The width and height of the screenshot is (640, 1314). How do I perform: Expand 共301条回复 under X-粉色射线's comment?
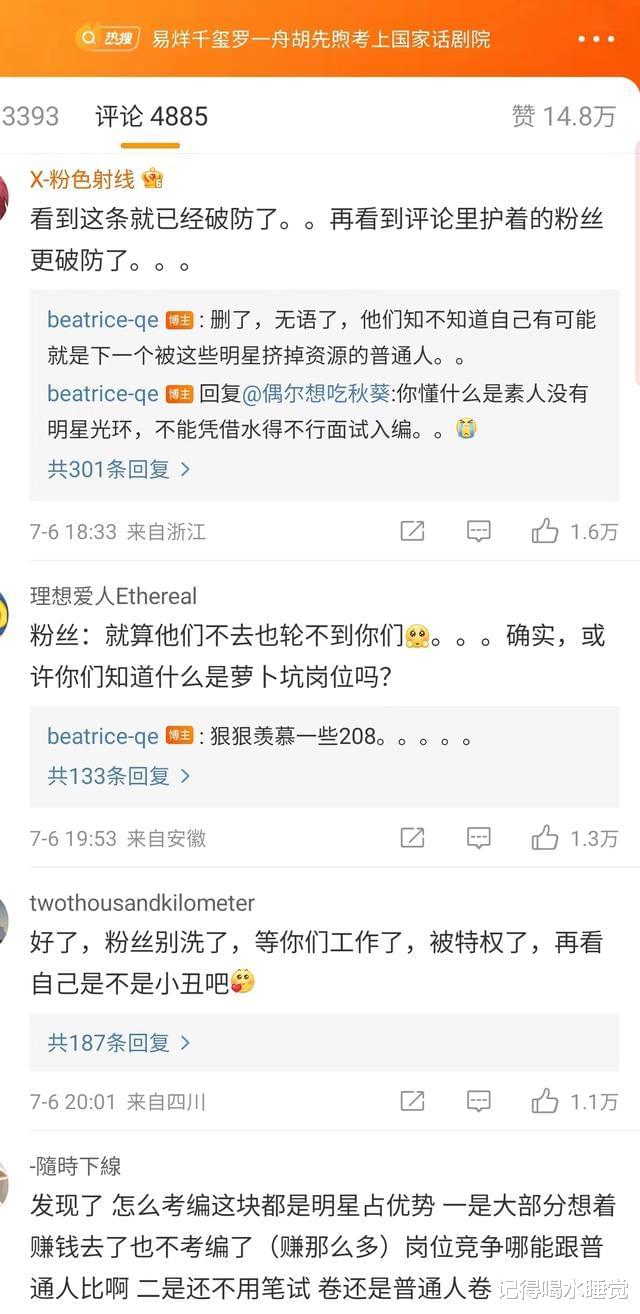click(x=119, y=468)
